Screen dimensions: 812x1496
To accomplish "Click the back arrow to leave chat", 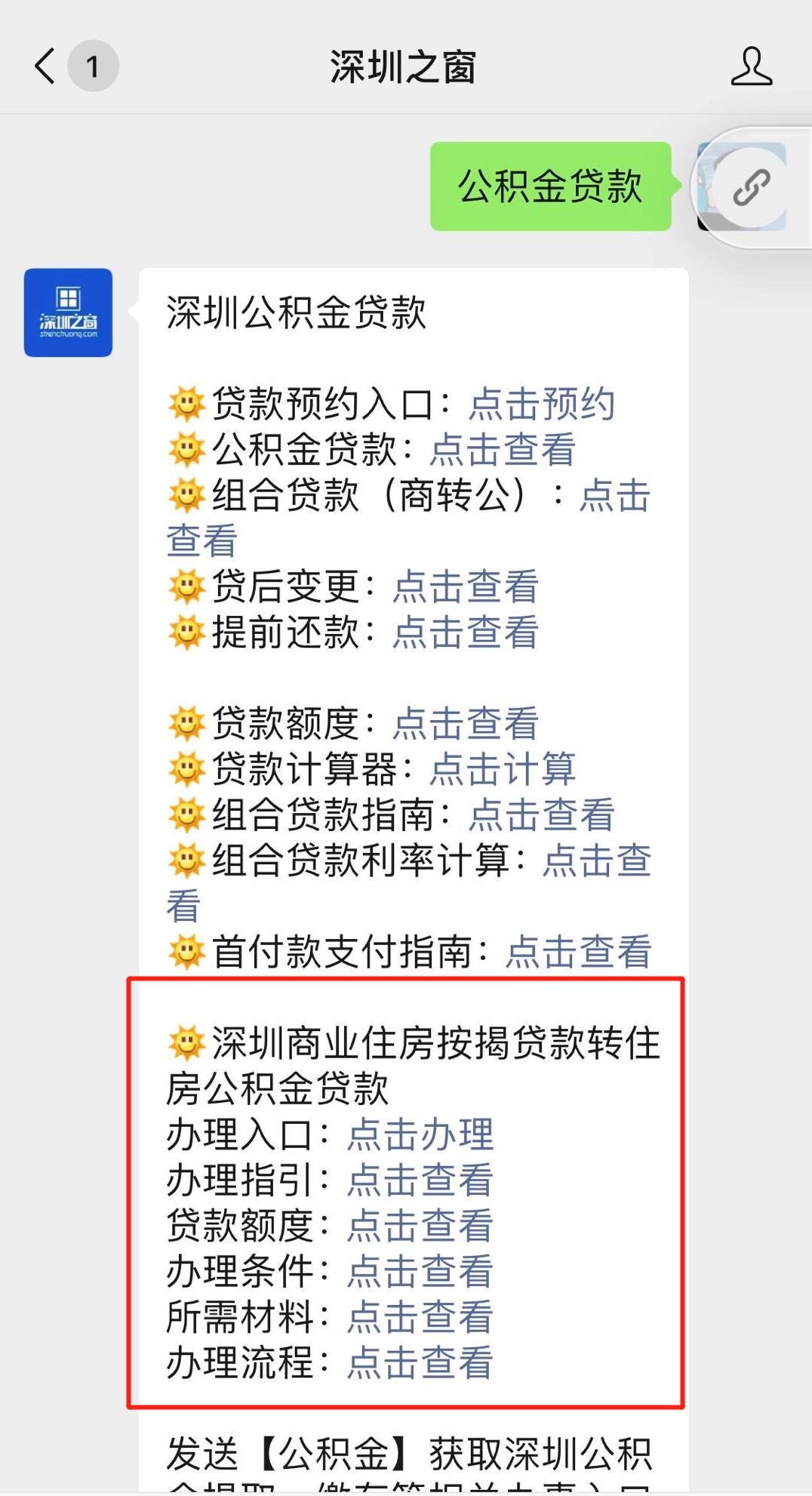I will tap(45, 66).
